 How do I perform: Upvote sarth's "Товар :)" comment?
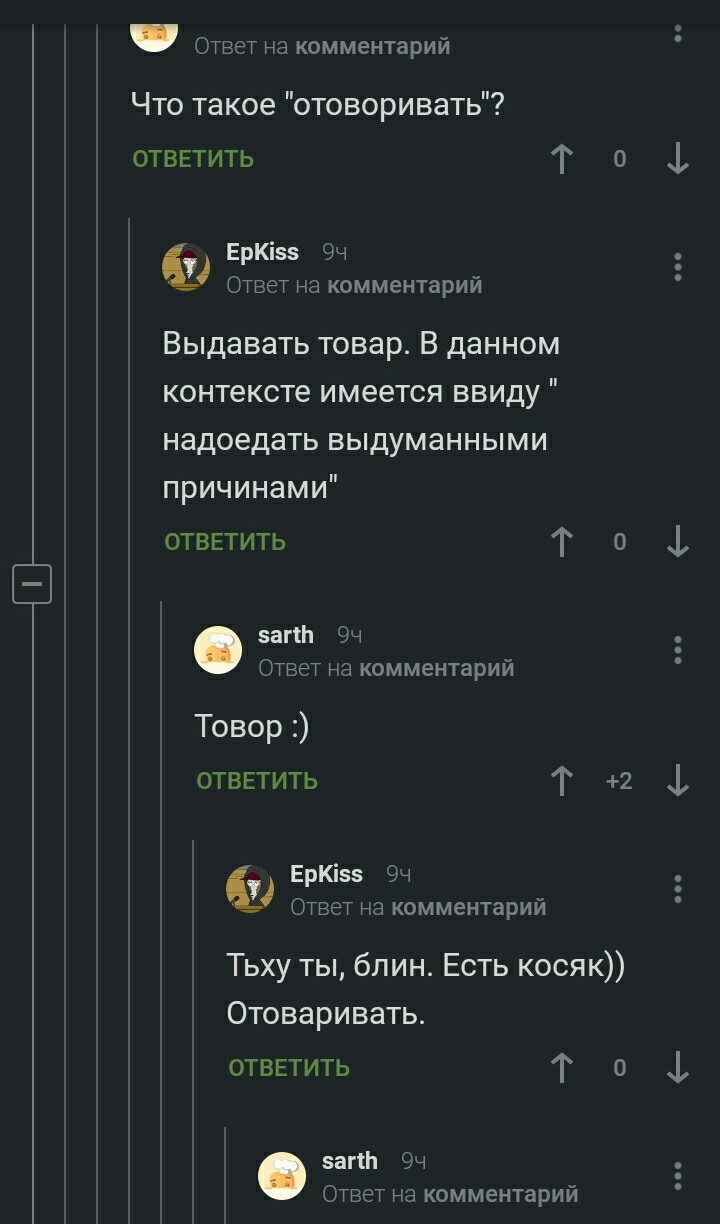[x=562, y=781]
